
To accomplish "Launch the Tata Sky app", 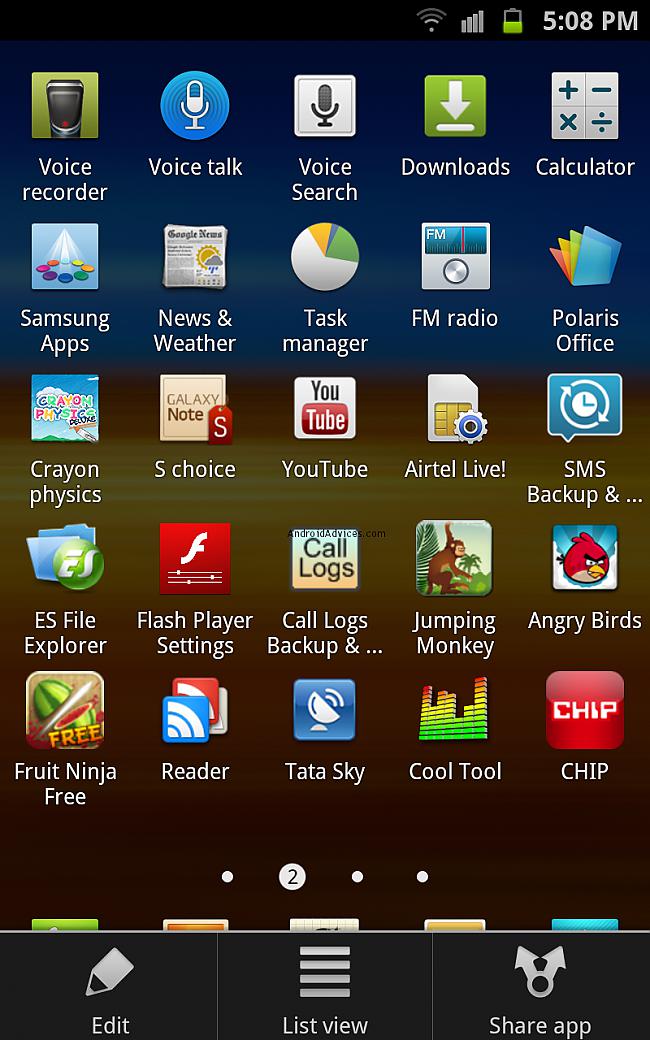I will [325, 711].
